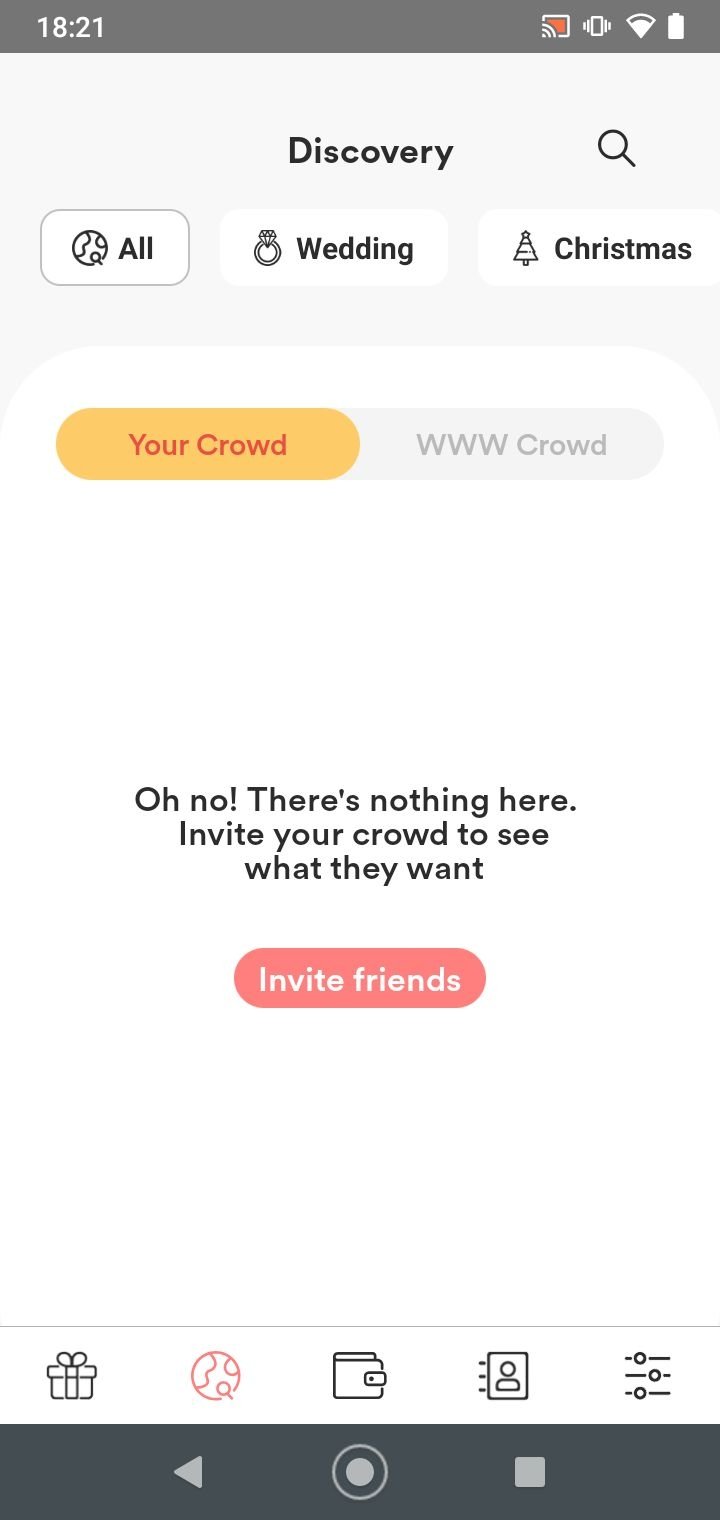
Task: Open the gift box tab
Action: tap(72, 1375)
